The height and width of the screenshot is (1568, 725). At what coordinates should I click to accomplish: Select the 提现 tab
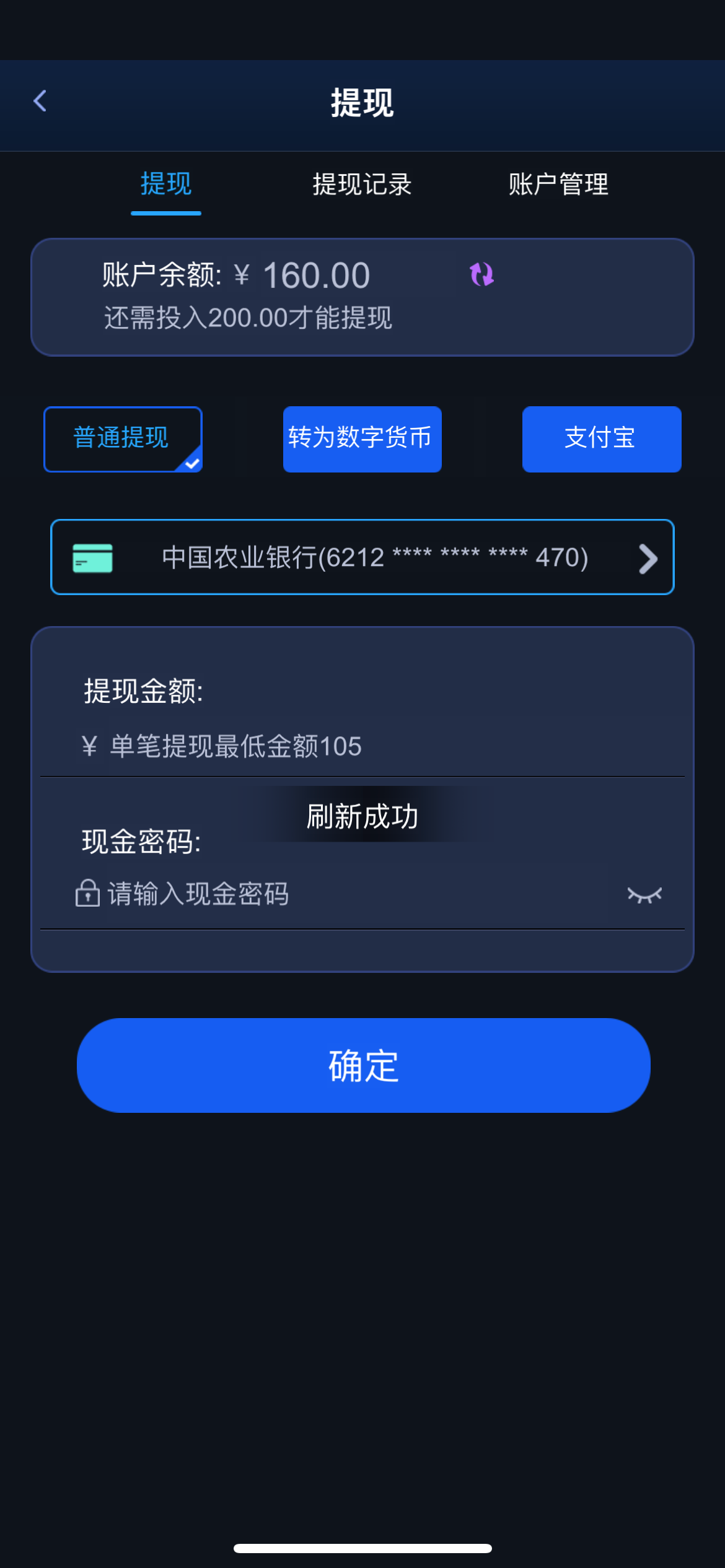[x=166, y=185]
